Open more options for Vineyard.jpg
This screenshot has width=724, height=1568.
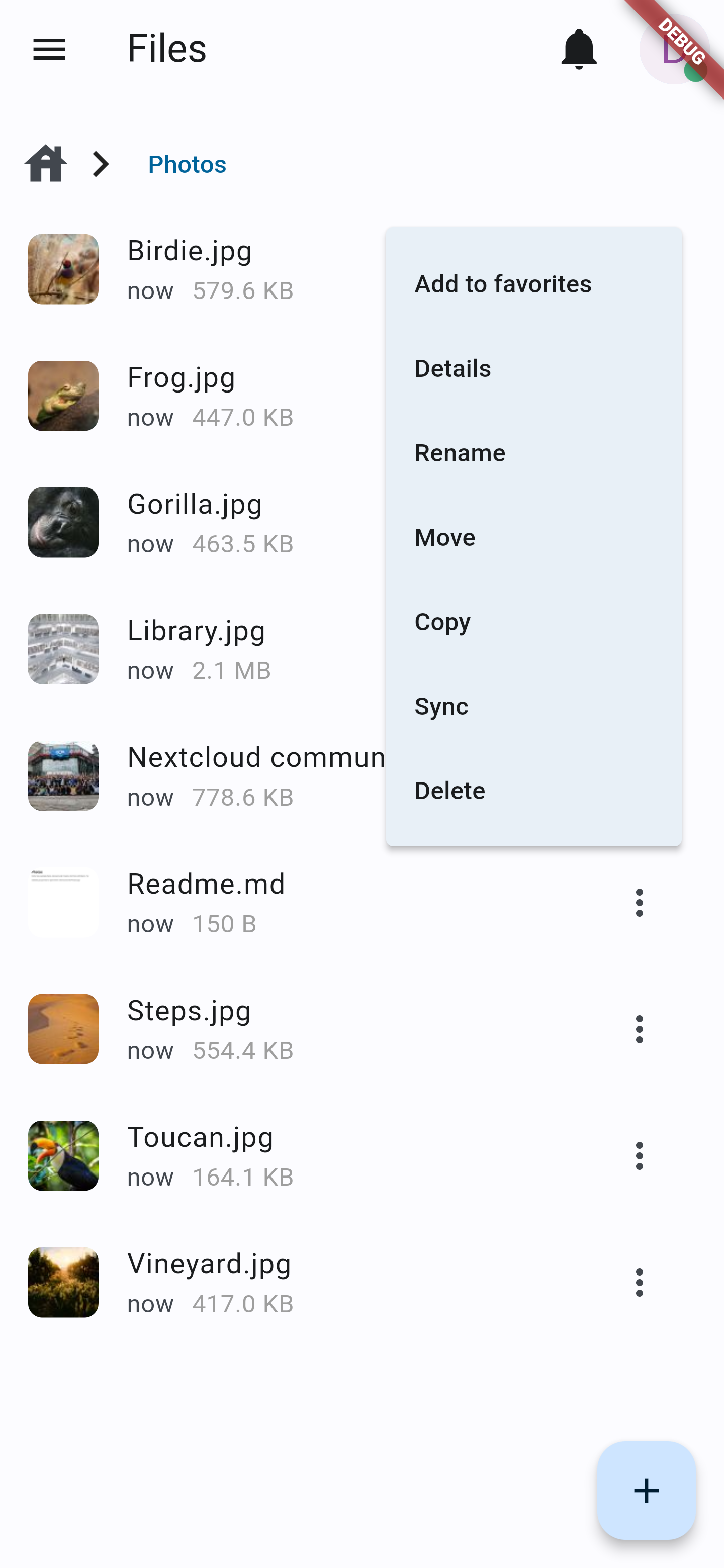[x=640, y=1283]
